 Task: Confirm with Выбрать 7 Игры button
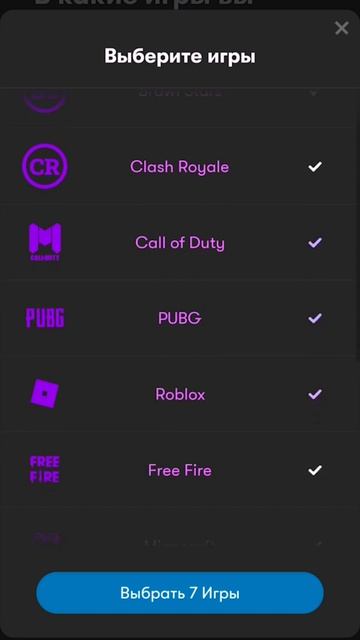180,593
